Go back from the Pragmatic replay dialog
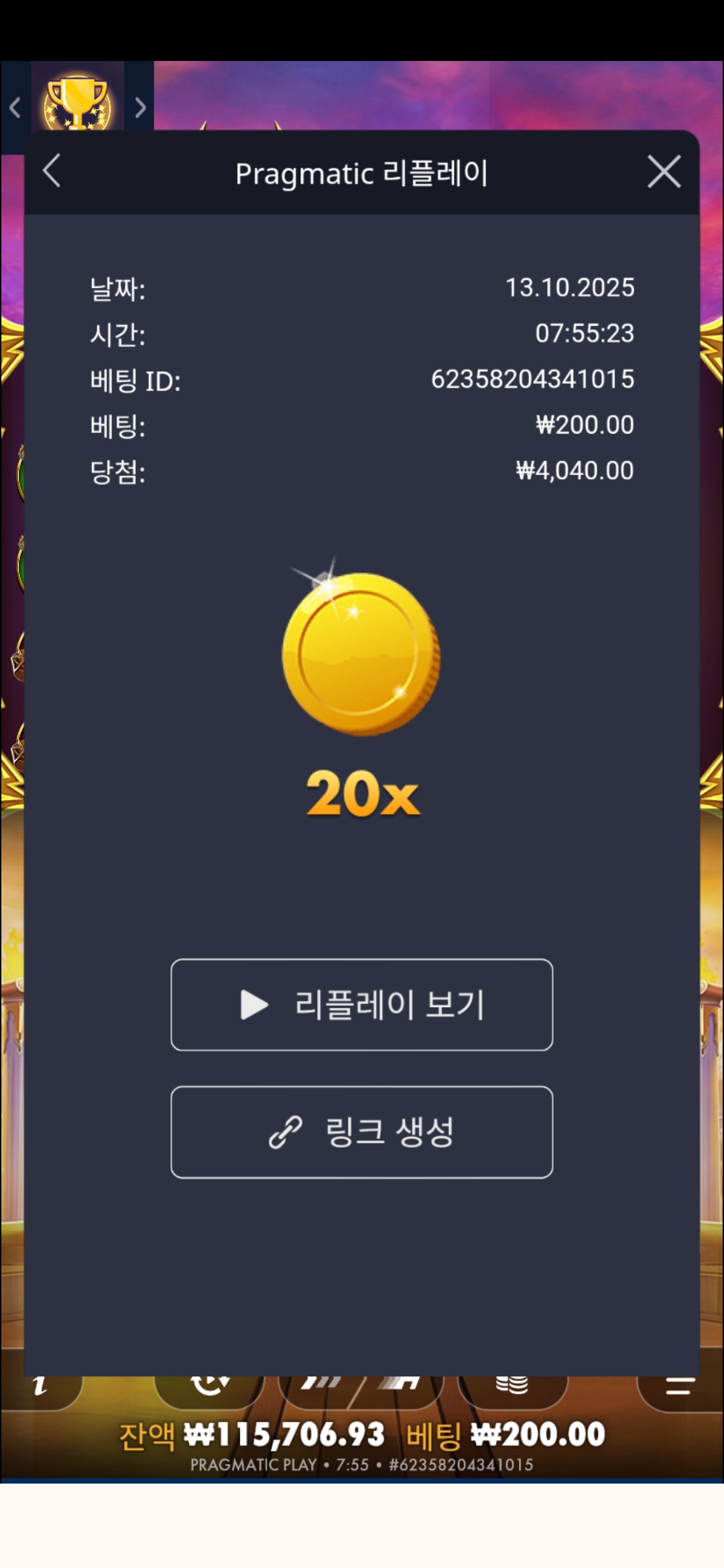Viewport: 724px width, 1568px height. pyautogui.click(x=52, y=172)
